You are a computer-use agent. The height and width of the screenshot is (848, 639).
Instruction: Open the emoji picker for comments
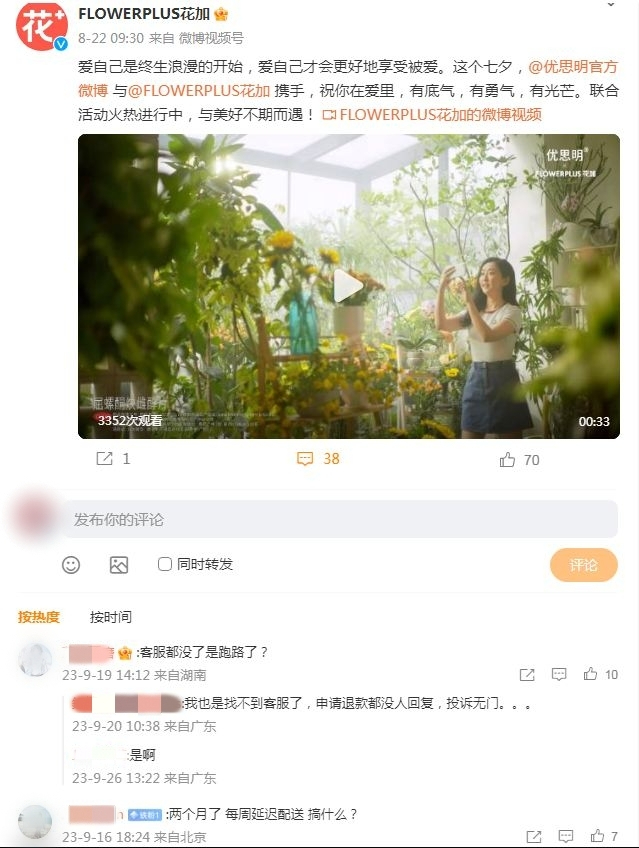point(71,565)
